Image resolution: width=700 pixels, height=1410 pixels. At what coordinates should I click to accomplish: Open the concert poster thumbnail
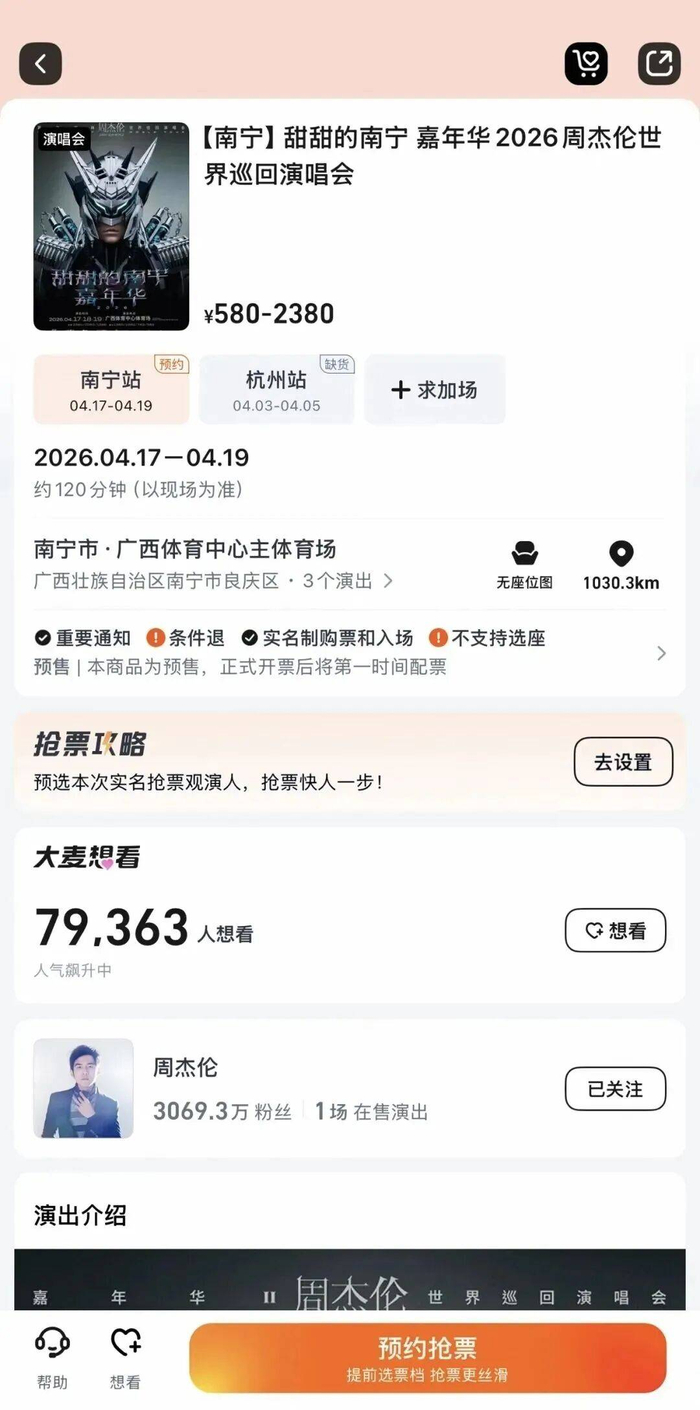[x=111, y=226]
